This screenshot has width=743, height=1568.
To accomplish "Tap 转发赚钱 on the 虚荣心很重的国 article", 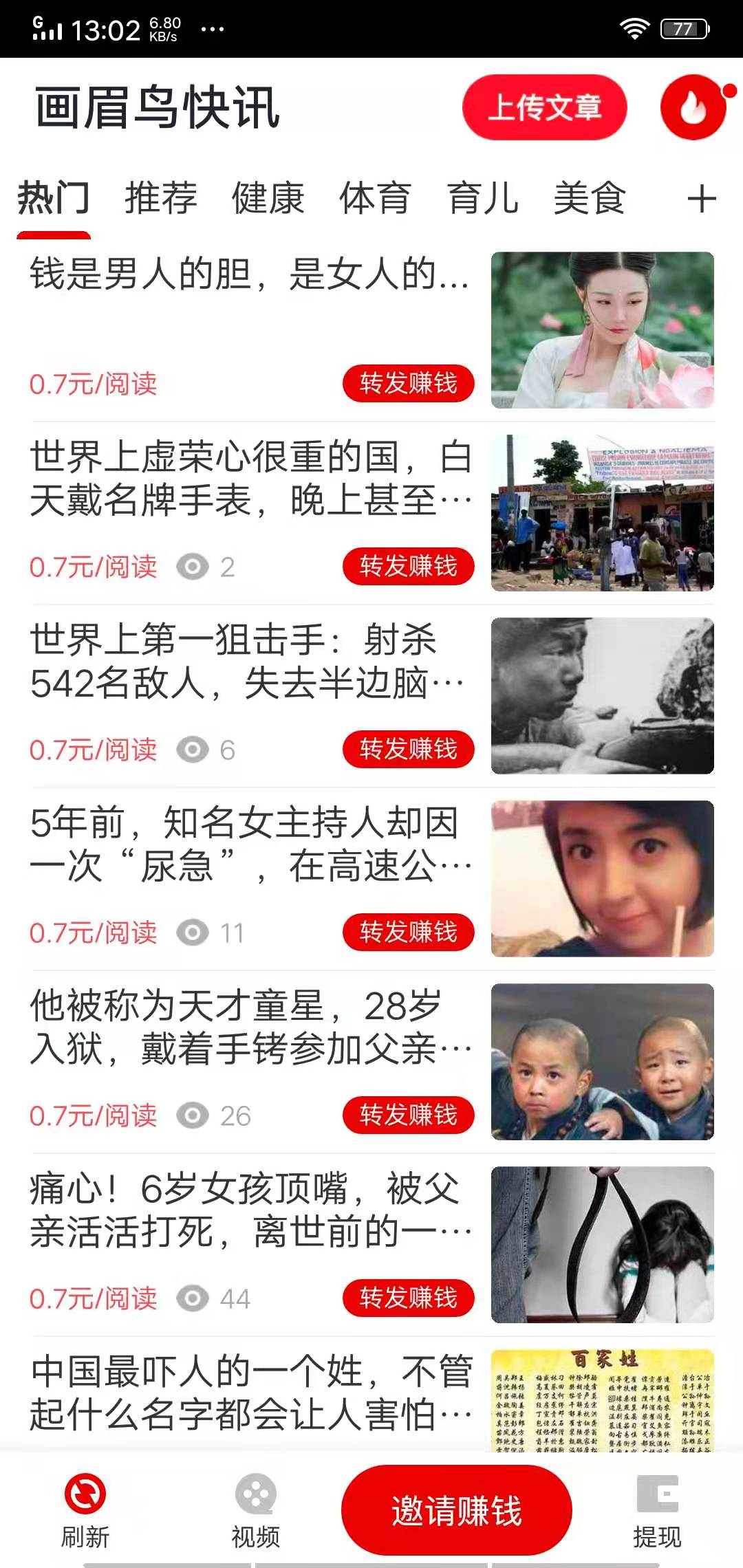I will pyautogui.click(x=409, y=566).
